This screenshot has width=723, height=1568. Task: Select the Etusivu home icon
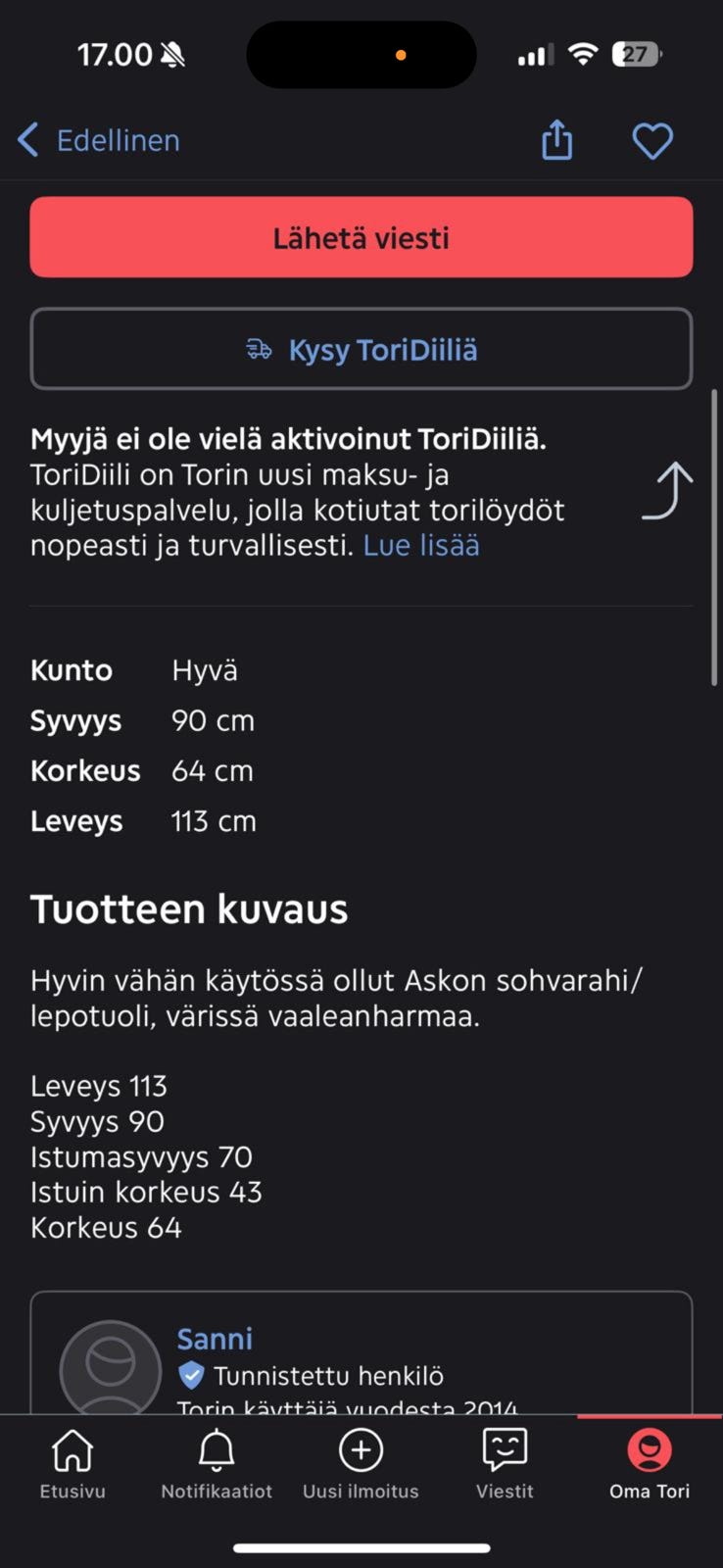pyautogui.click(x=72, y=1450)
